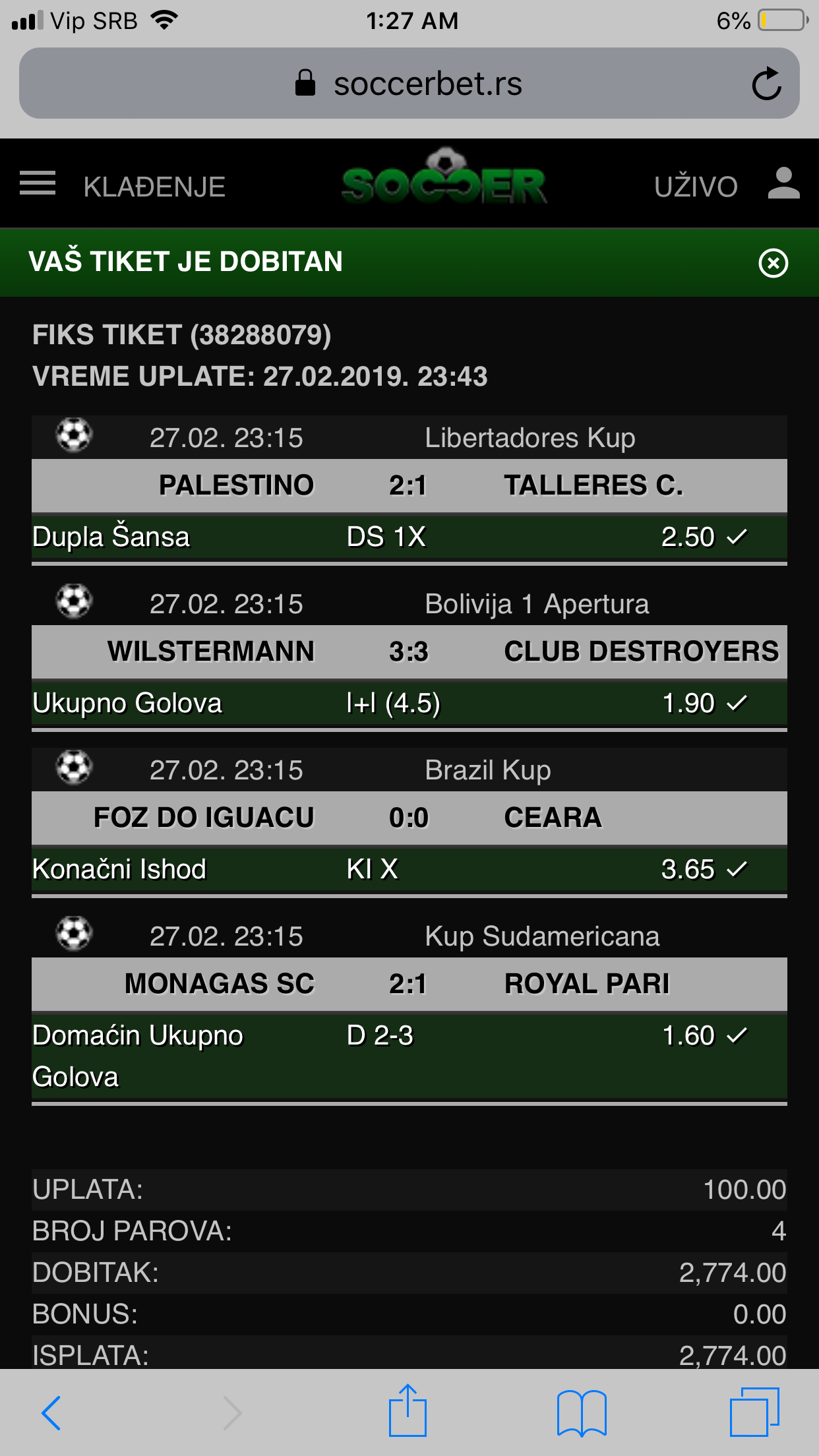Reload the soccerbet.rs page
This screenshot has height=1456, width=819.
click(767, 84)
